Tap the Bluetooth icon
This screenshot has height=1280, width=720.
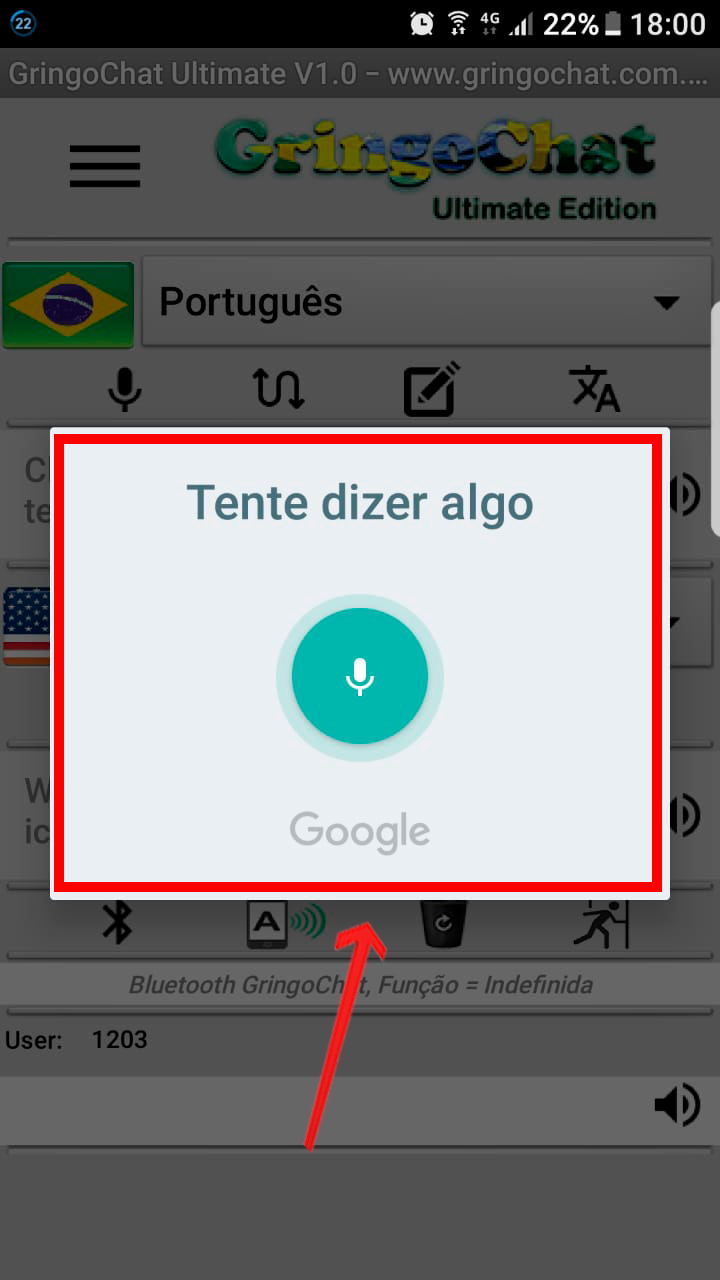(x=117, y=923)
